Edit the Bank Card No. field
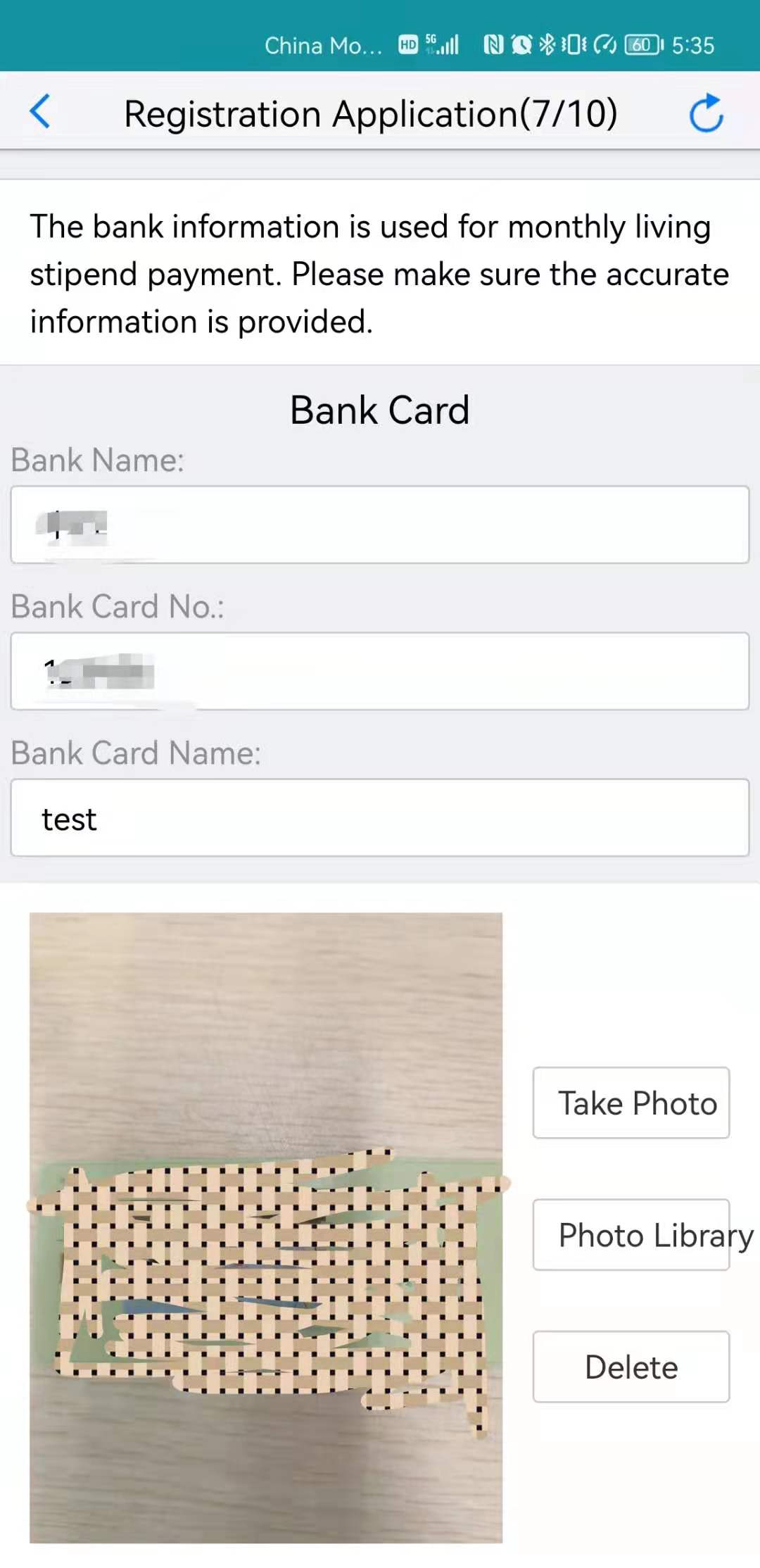Image resolution: width=760 pixels, height=1568 pixels. pyautogui.click(x=380, y=671)
